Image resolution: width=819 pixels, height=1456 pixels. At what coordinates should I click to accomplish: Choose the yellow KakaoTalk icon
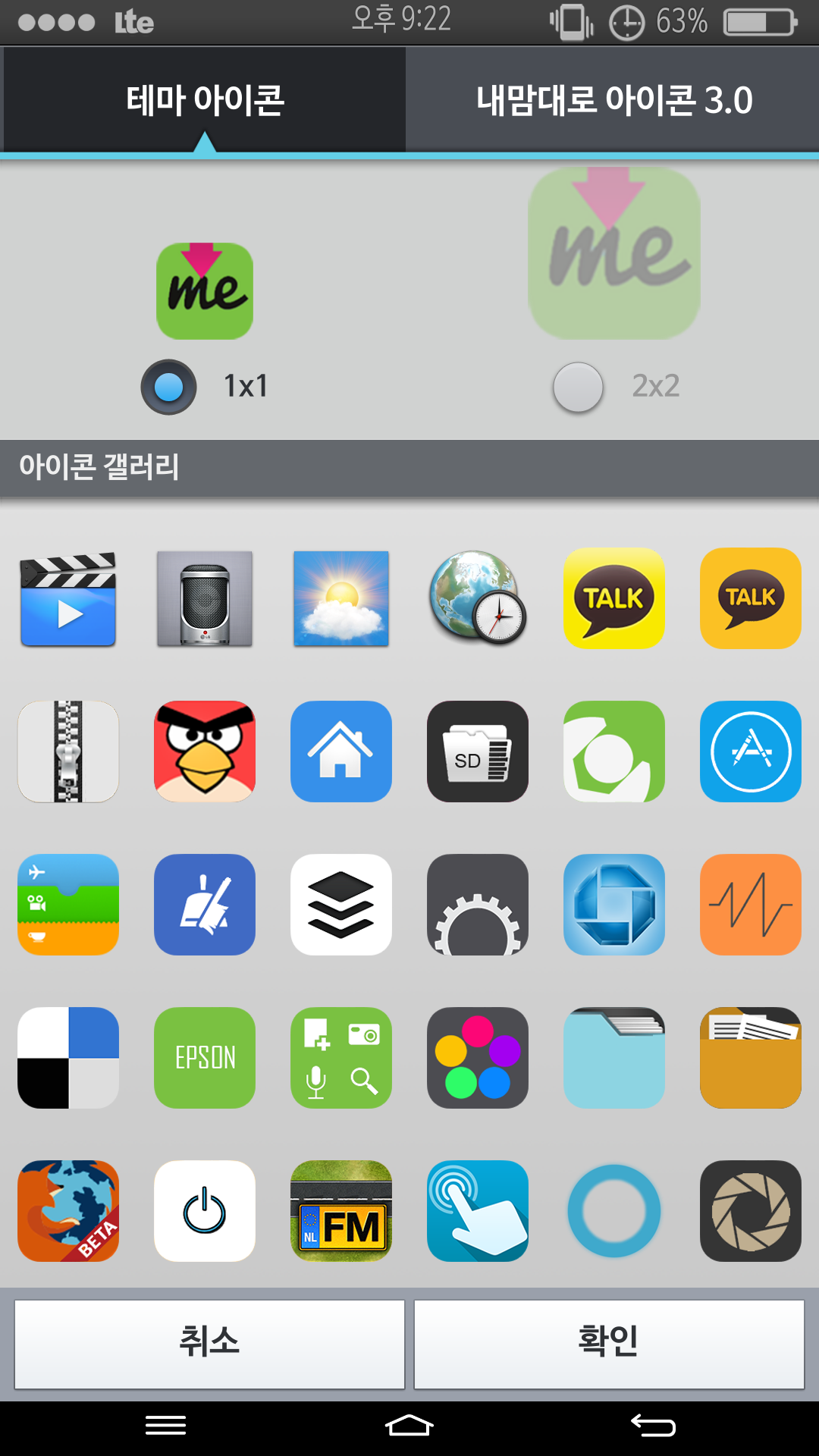pos(614,598)
